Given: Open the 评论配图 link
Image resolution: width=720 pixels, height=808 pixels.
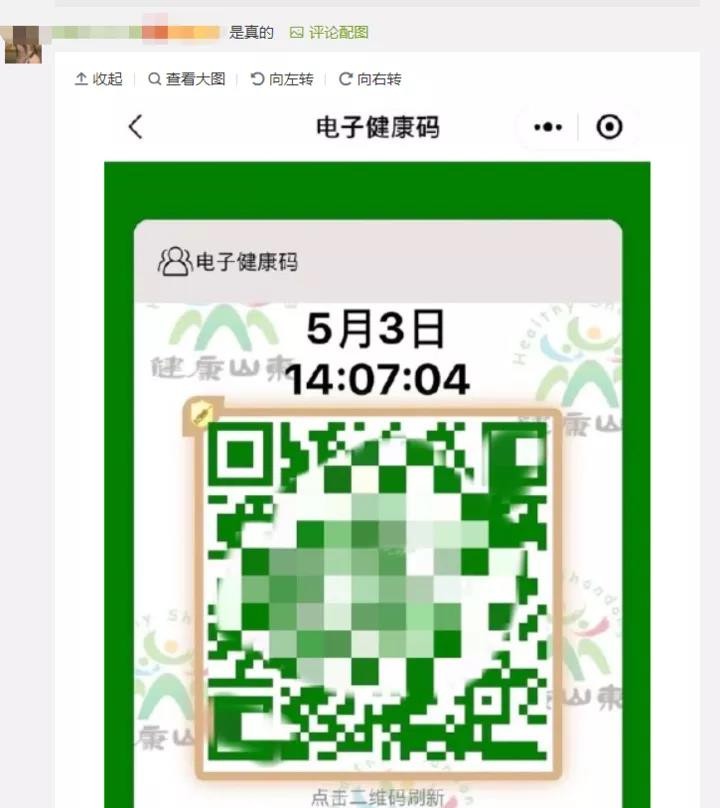Looking at the screenshot, I should click(330, 32).
